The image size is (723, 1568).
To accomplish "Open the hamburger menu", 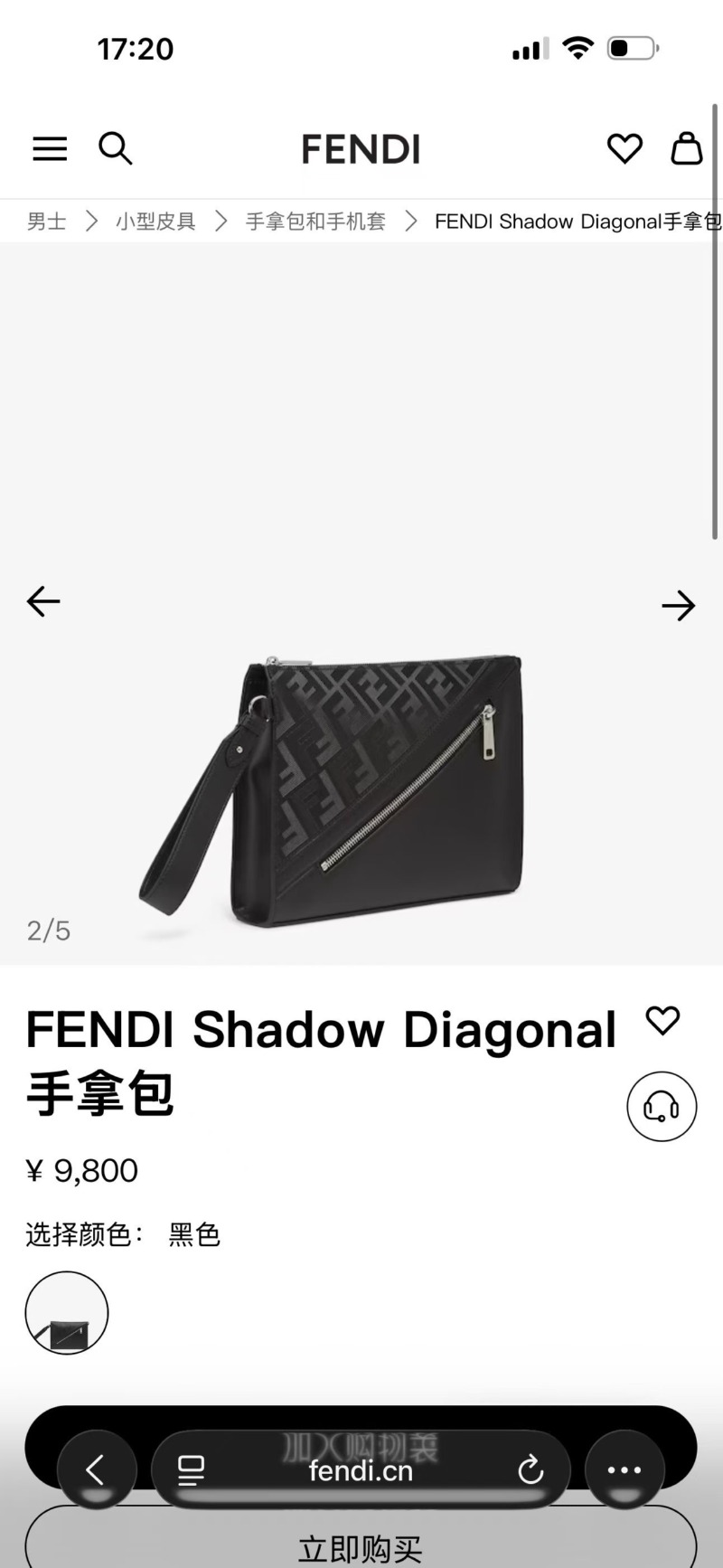I will [x=50, y=148].
